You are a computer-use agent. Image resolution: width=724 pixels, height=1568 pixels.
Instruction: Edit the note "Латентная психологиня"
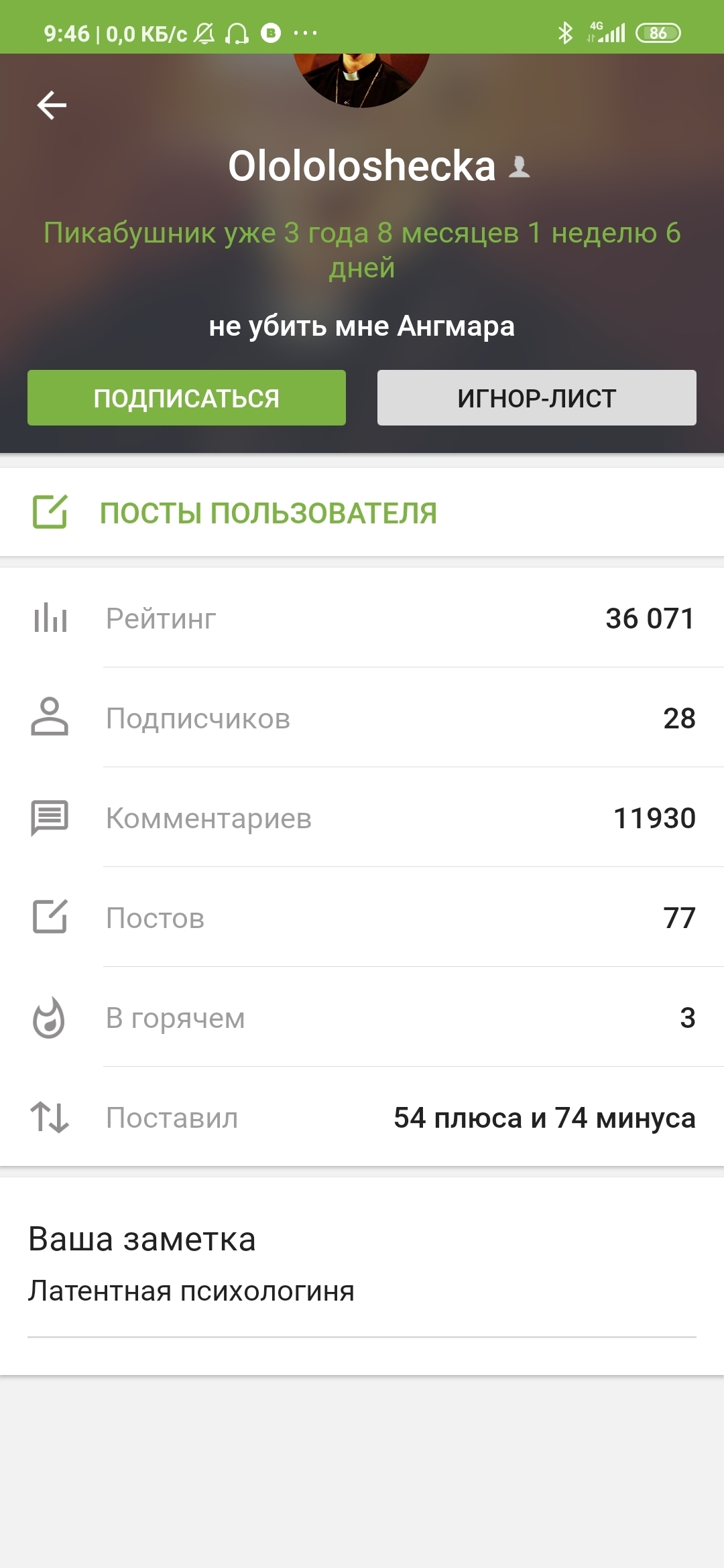click(192, 1291)
